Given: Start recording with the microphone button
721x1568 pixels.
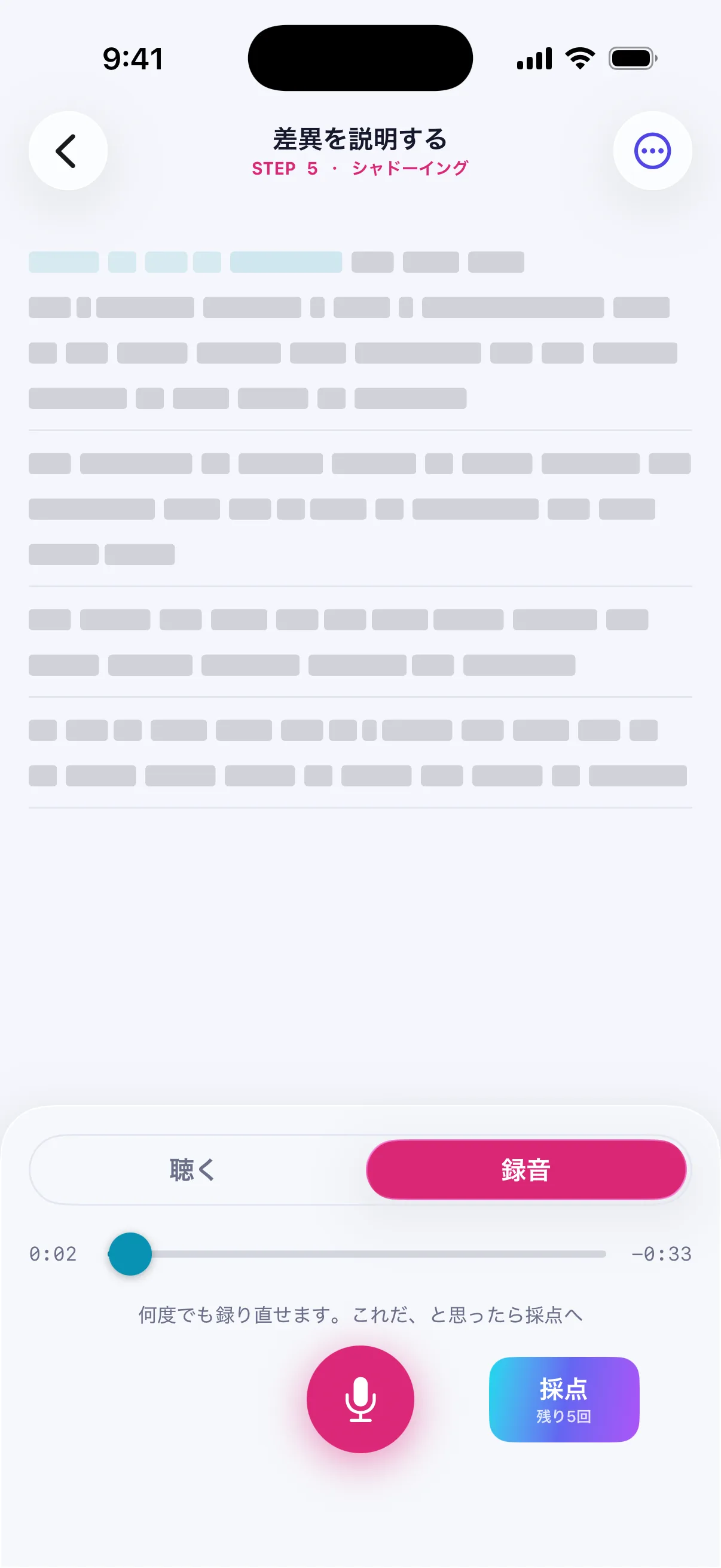Looking at the screenshot, I should tap(360, 1399).
